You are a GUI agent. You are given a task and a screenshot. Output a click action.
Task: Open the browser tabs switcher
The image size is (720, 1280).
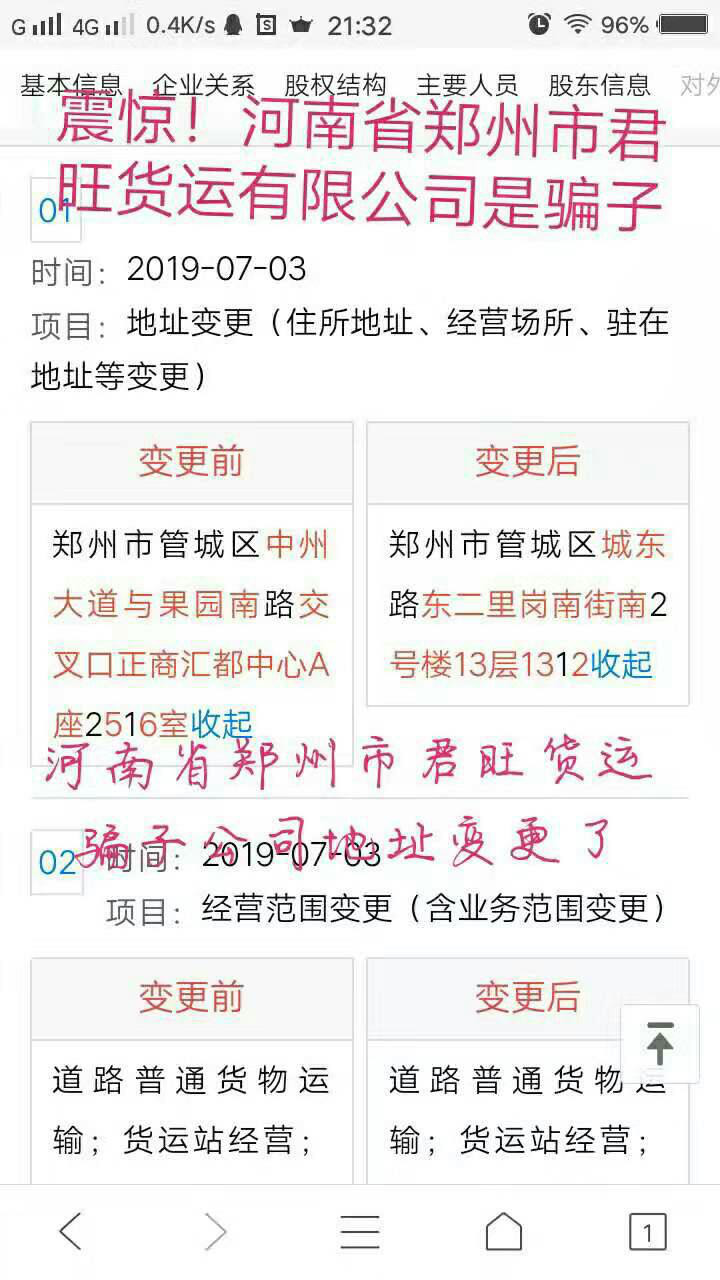(647, 1232)
